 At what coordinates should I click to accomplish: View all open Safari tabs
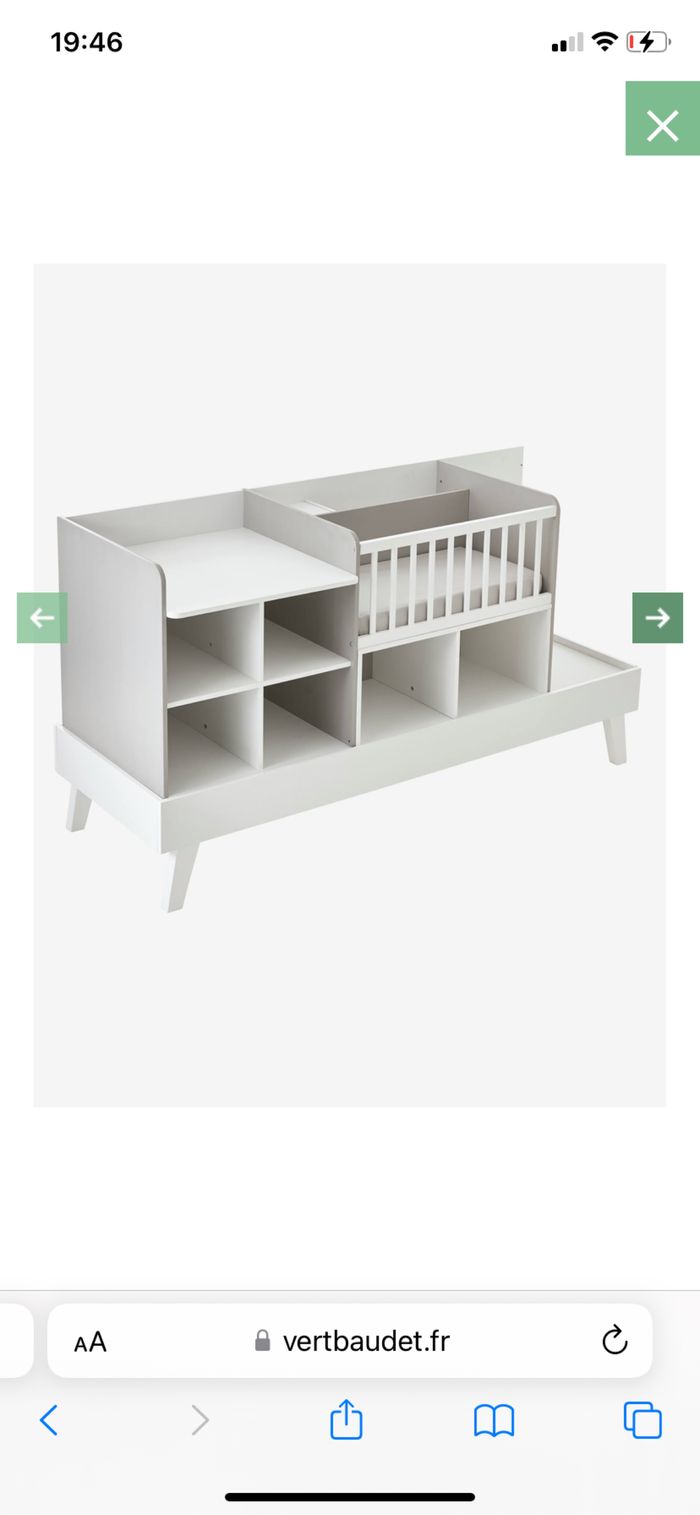pyautogui.click(x=642, y=1420)
